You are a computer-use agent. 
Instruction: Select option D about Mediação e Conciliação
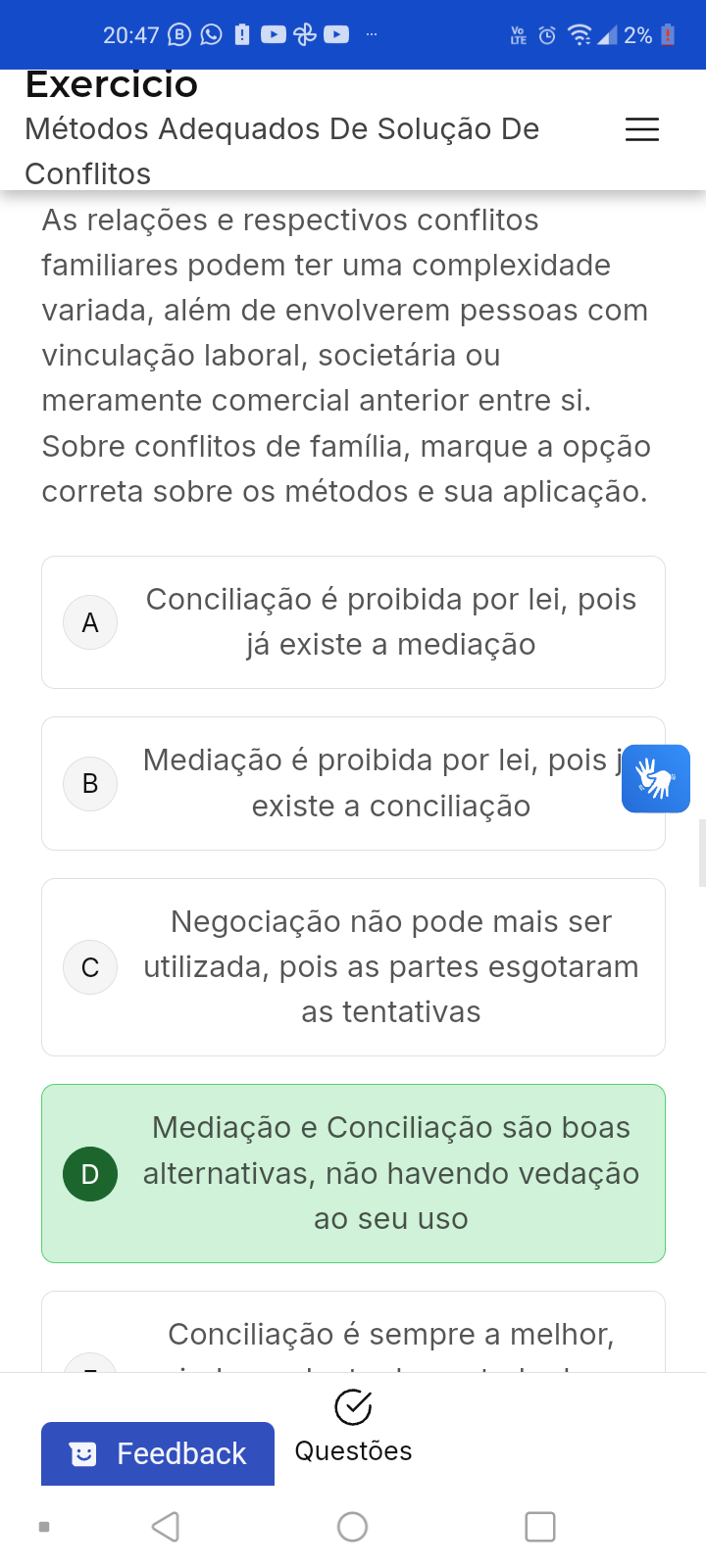353,1173
